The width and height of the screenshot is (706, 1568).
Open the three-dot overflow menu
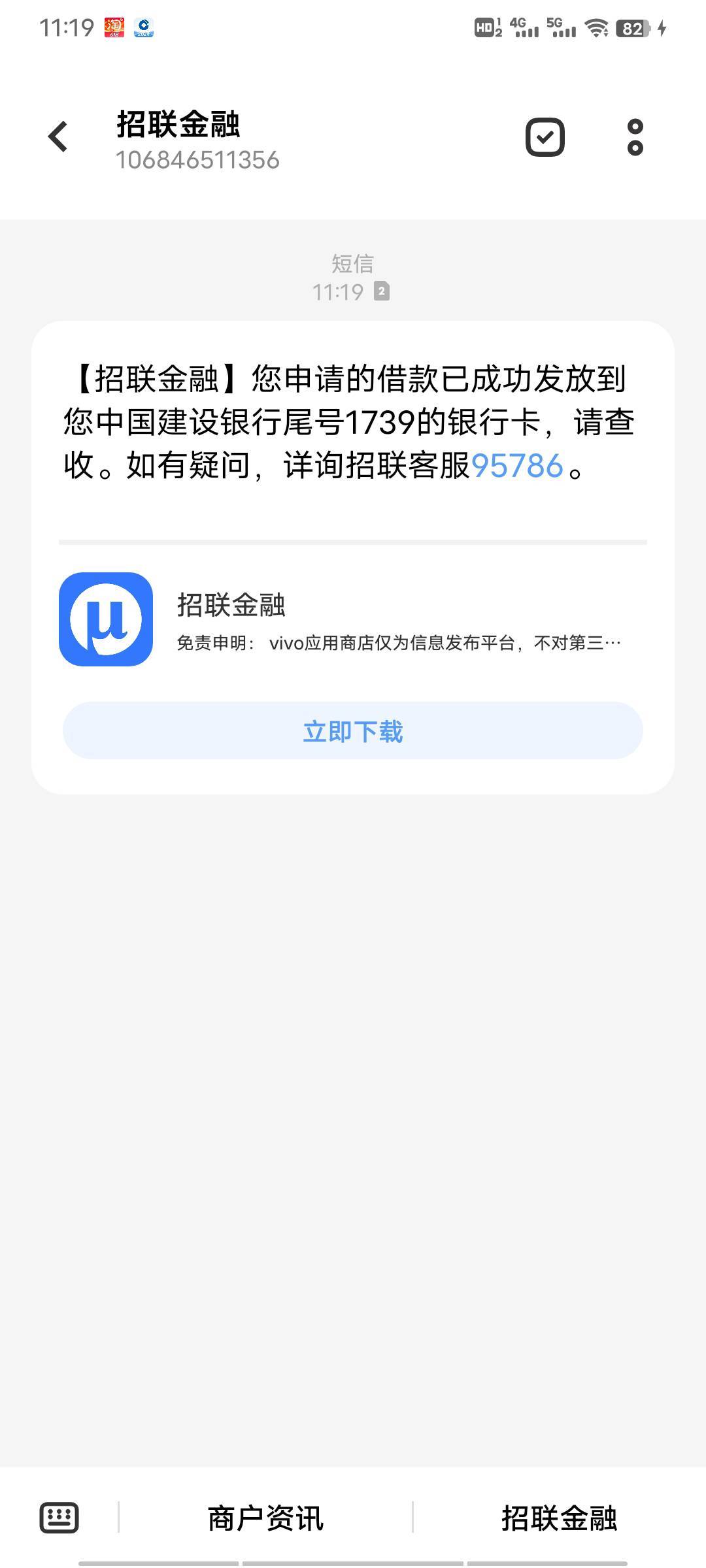(x=635, y=137)
